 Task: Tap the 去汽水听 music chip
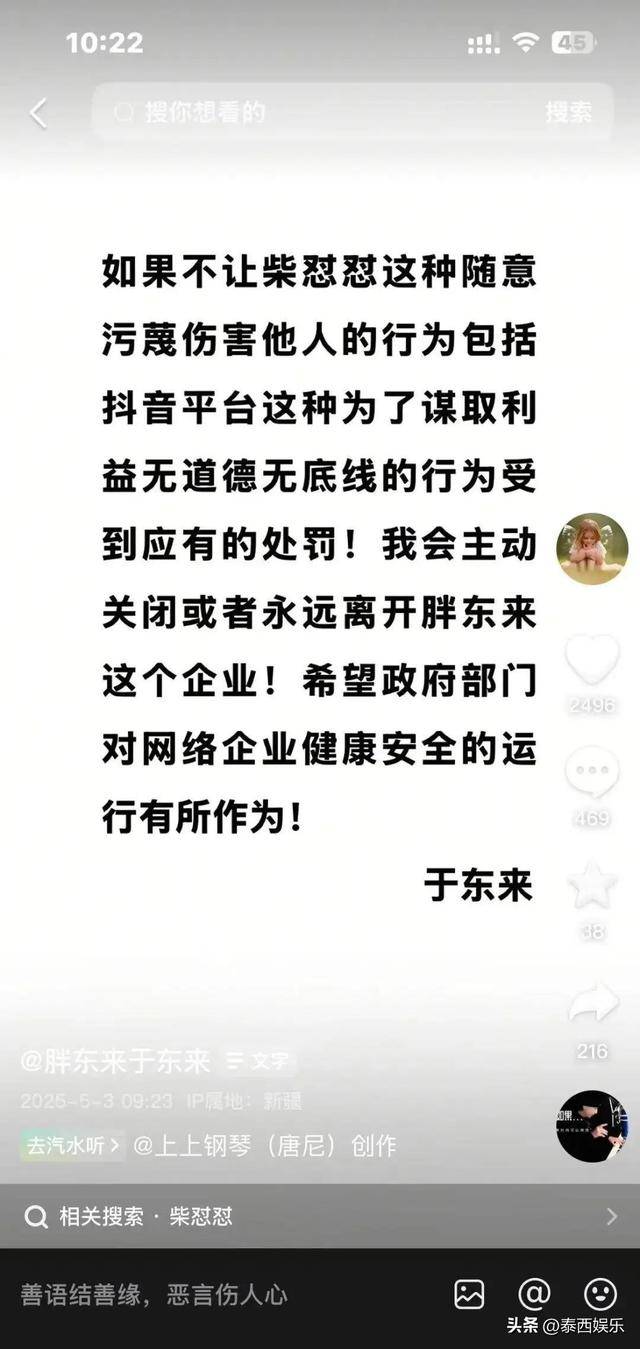[x=72, y=1145]
